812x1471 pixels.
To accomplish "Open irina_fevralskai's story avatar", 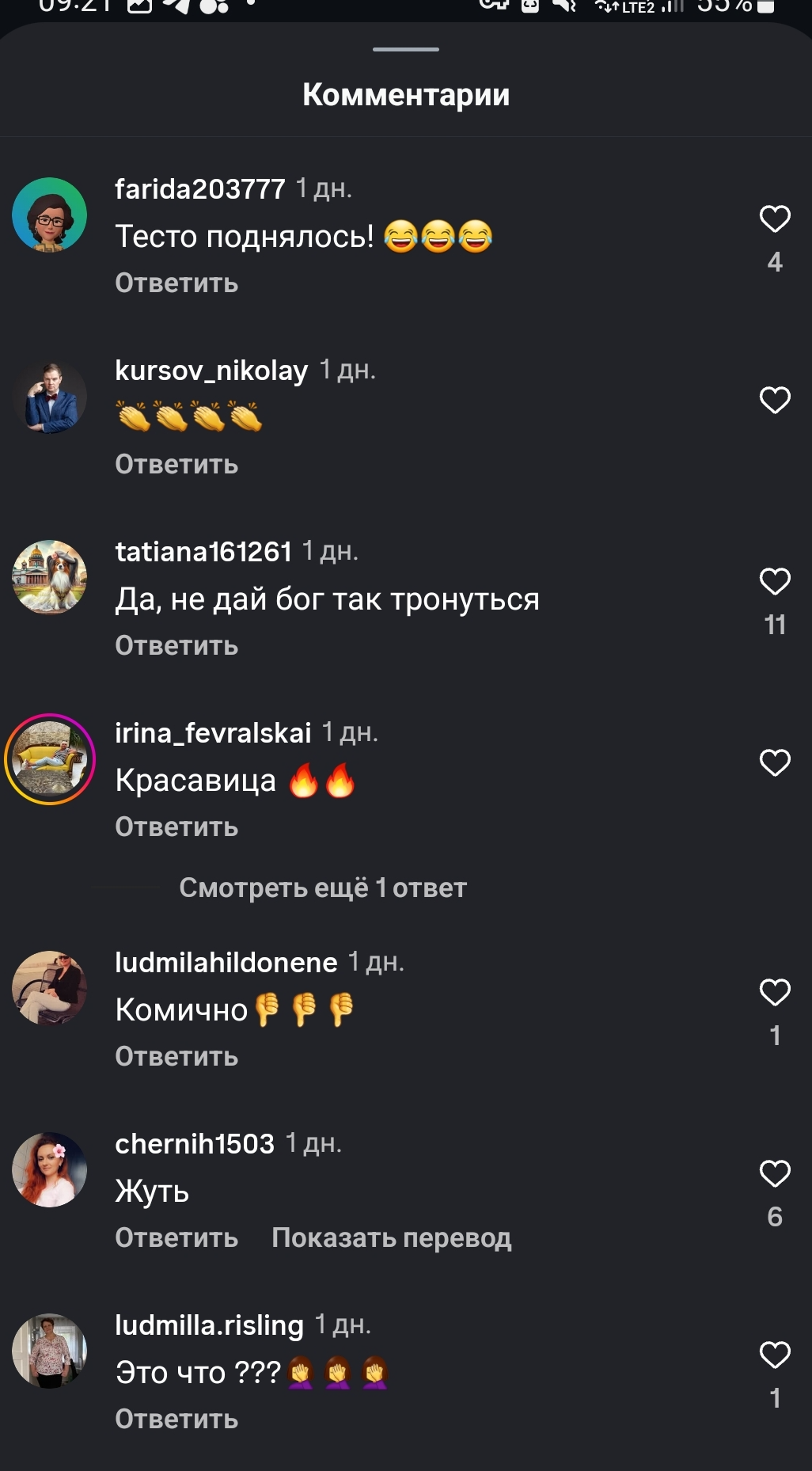I will [x=50, y=759].
